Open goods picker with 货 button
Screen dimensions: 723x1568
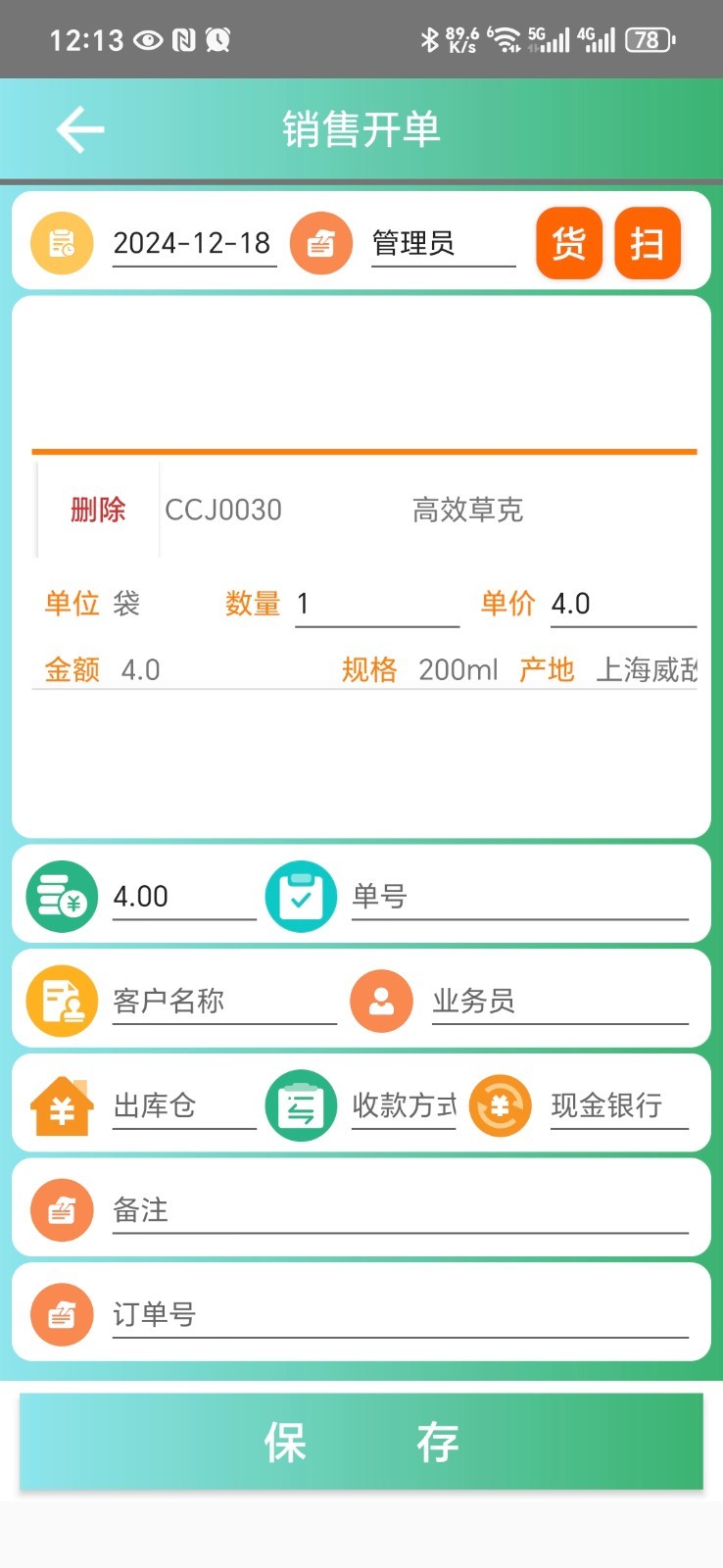[x=569, y=243]
